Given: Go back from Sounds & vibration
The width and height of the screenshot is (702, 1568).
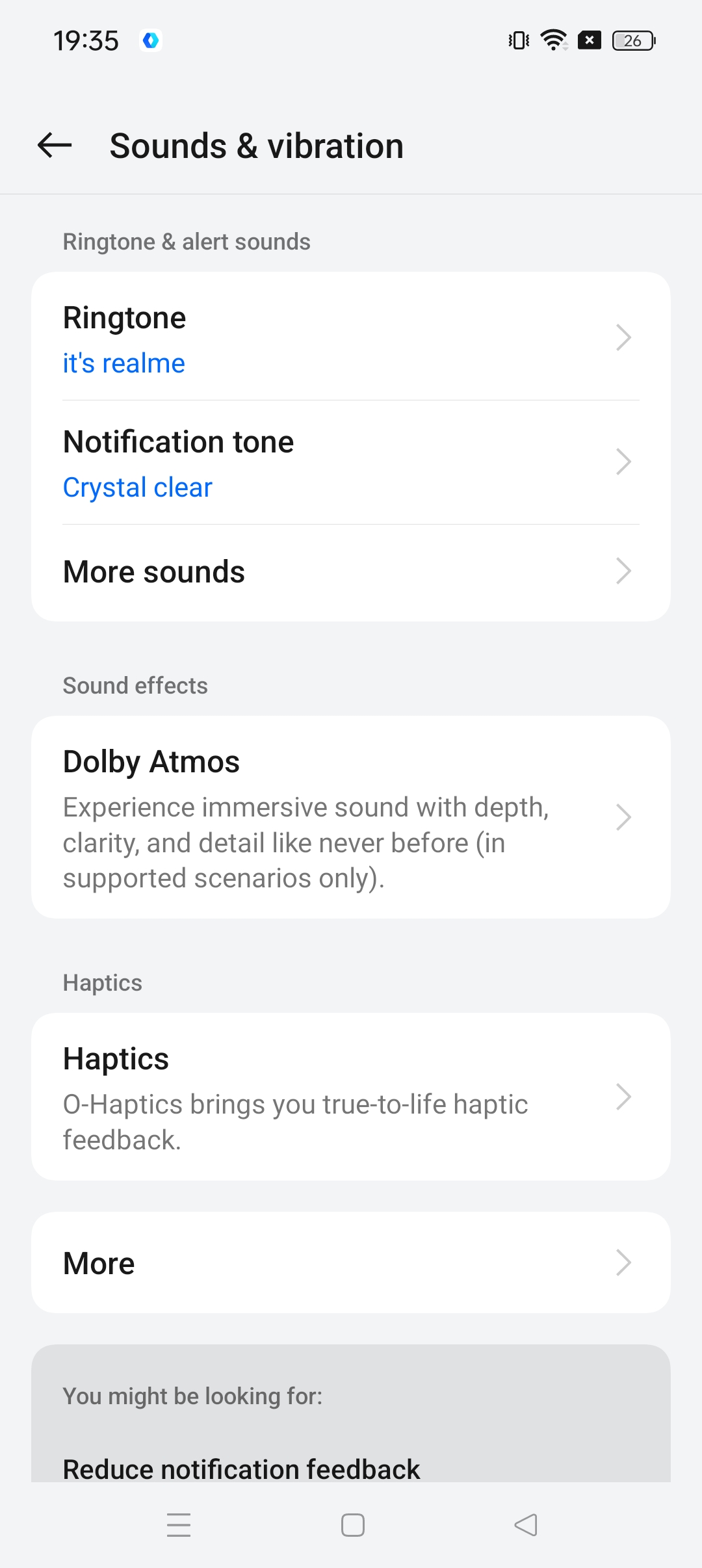Looking at the screenshot, I should 55,145.
